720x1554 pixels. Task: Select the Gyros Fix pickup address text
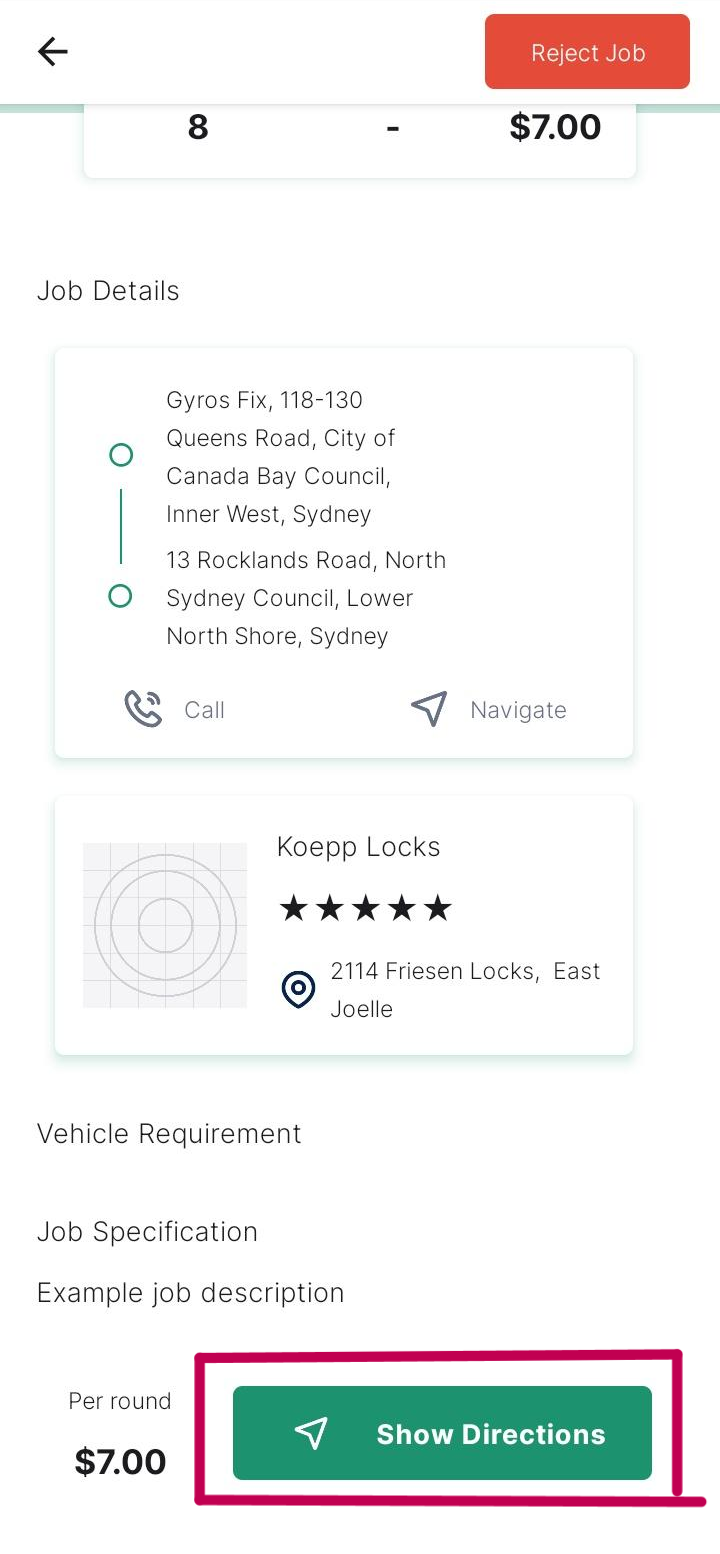[280, 456]
